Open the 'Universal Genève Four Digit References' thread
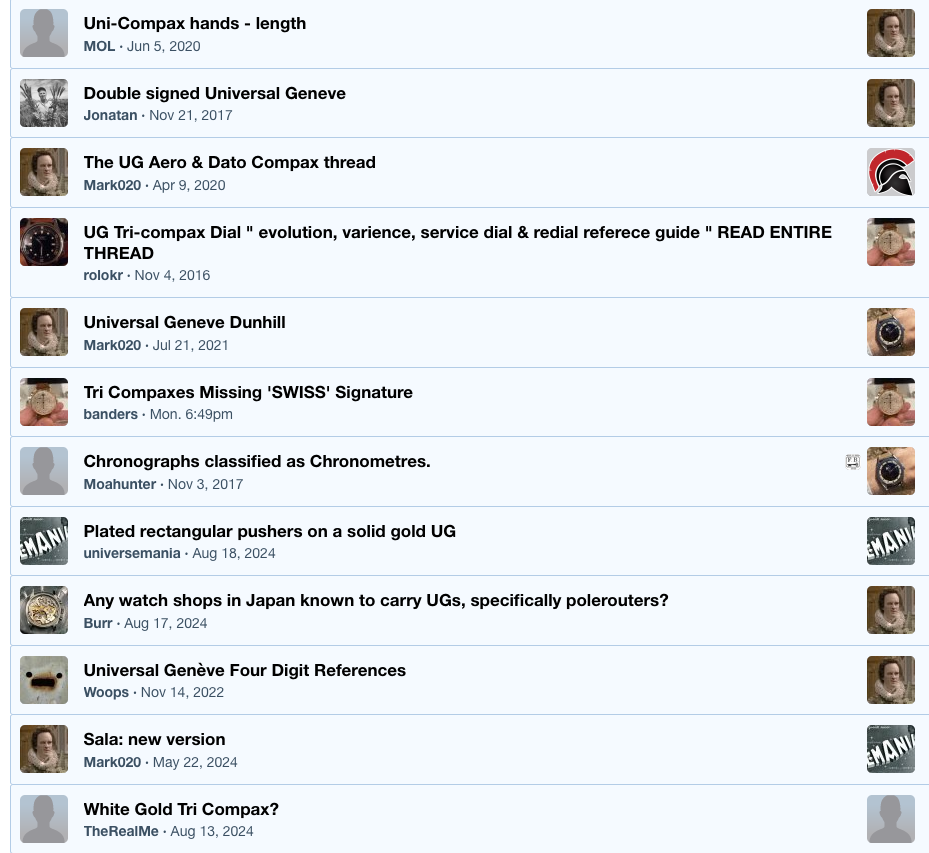This screenshot has height=853, width=929. click(x=244, y=670)
